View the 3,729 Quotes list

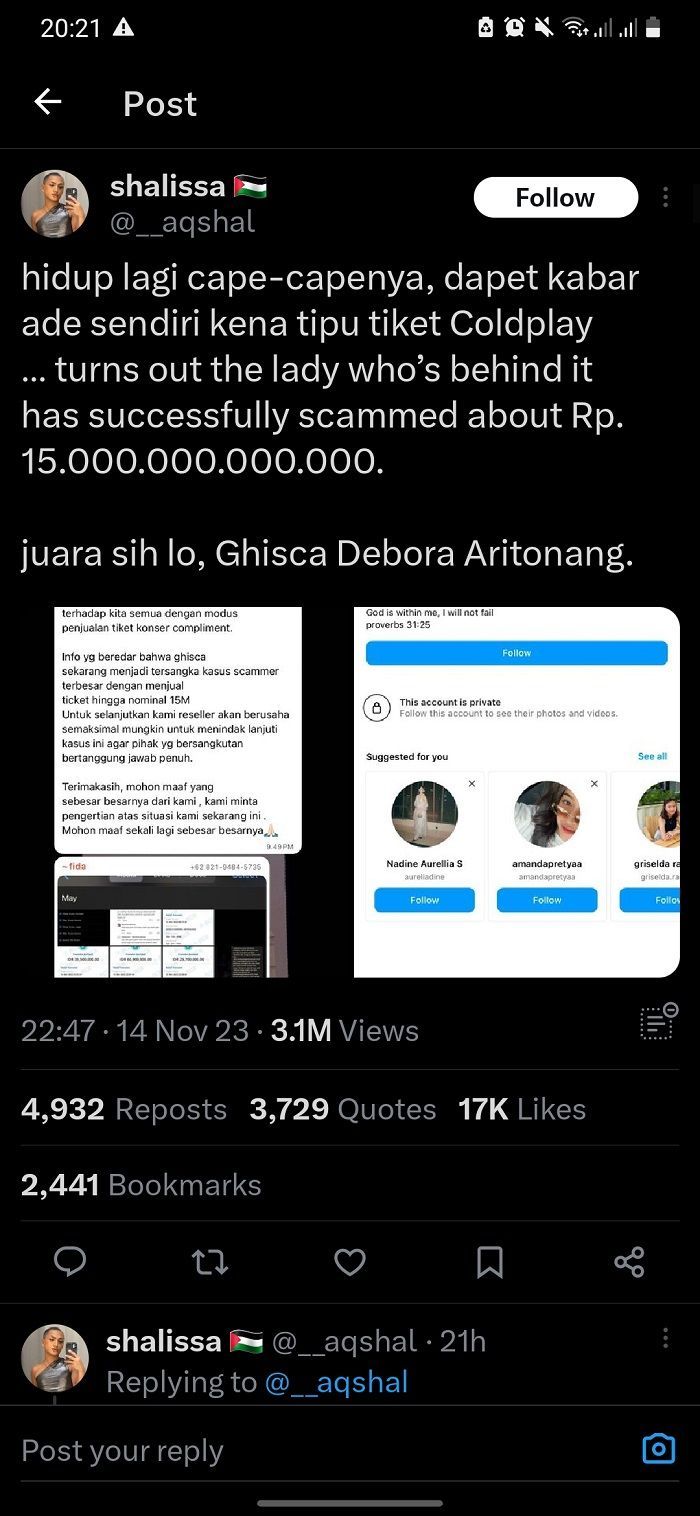[x=342, y=1109]
